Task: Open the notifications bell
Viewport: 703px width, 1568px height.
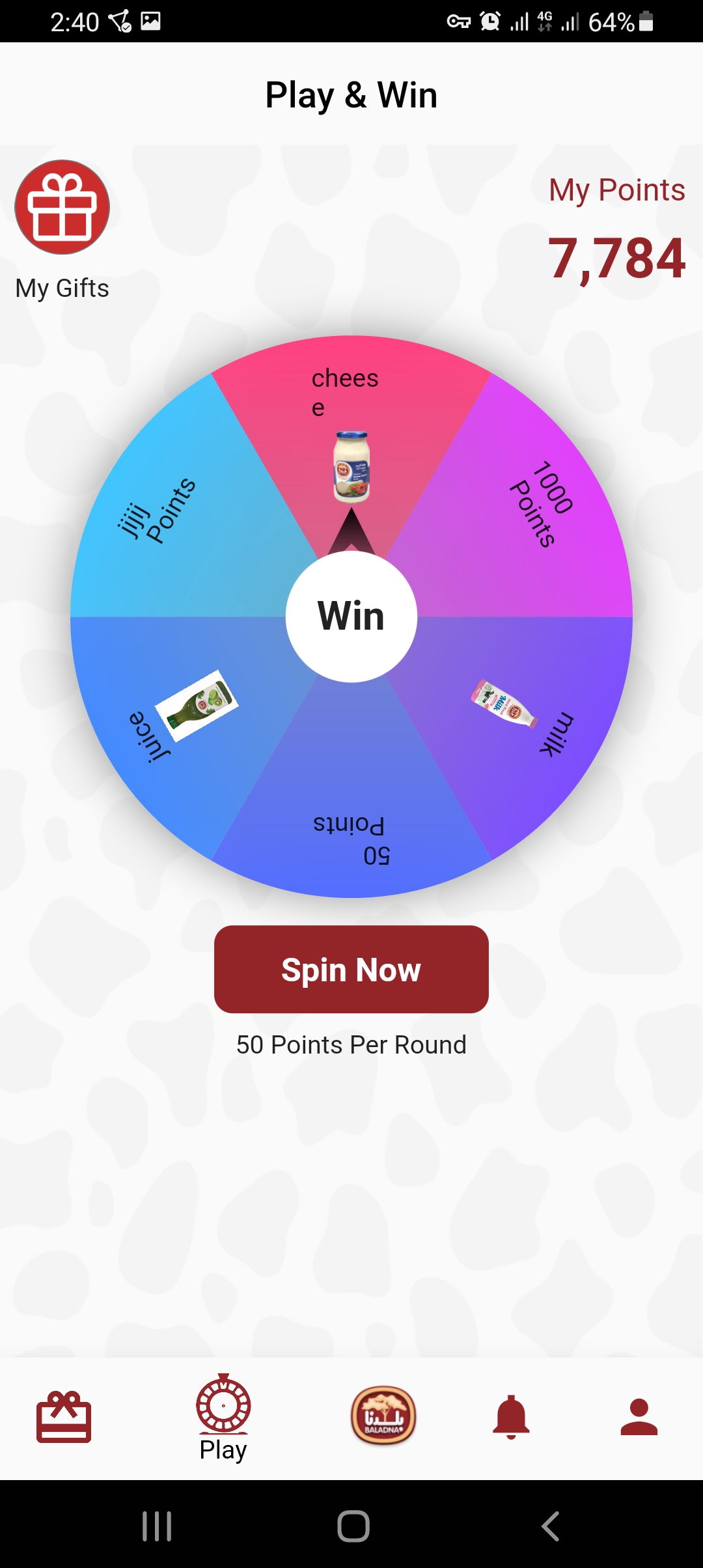Action: pos(512,1417)
